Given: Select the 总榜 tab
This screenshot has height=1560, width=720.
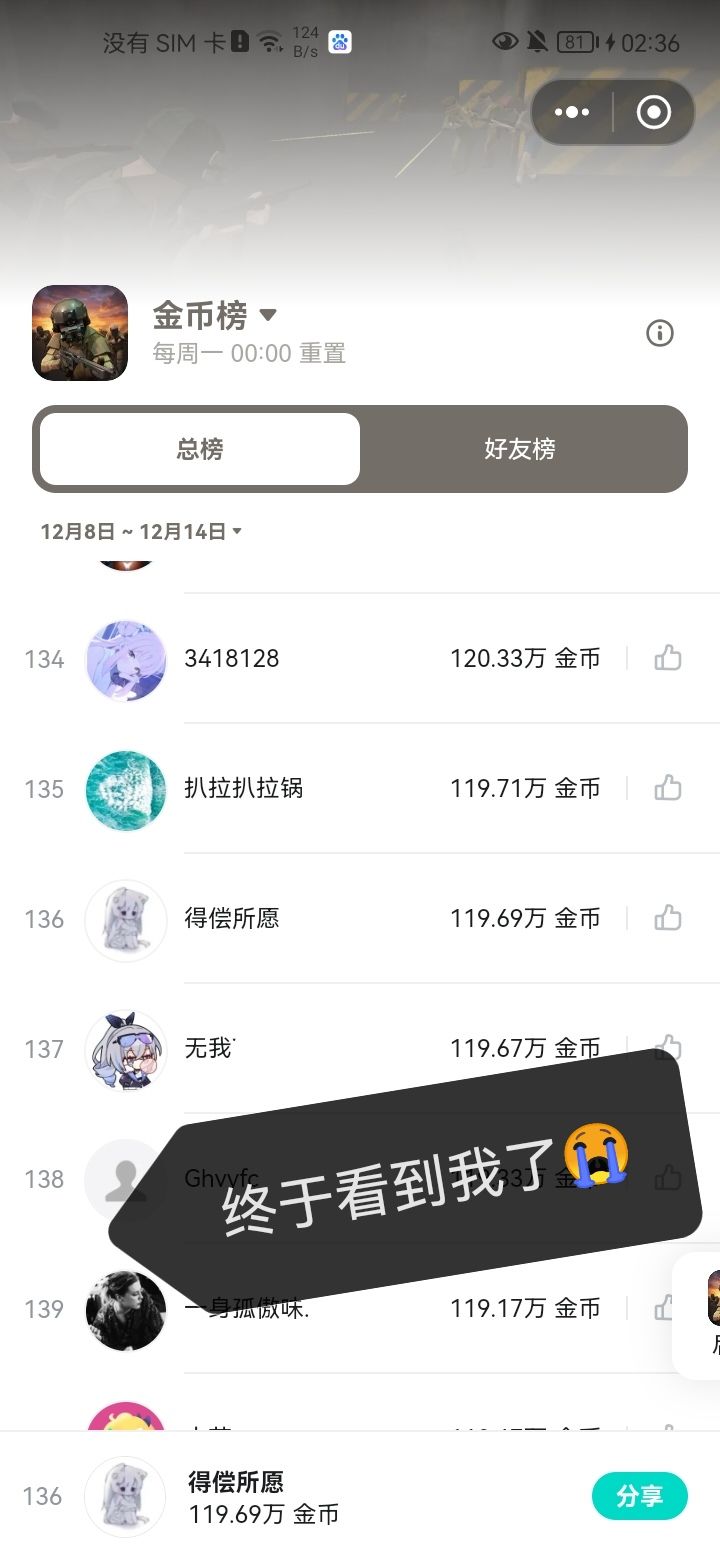Looking at the screenshot, I should [198, 449].
